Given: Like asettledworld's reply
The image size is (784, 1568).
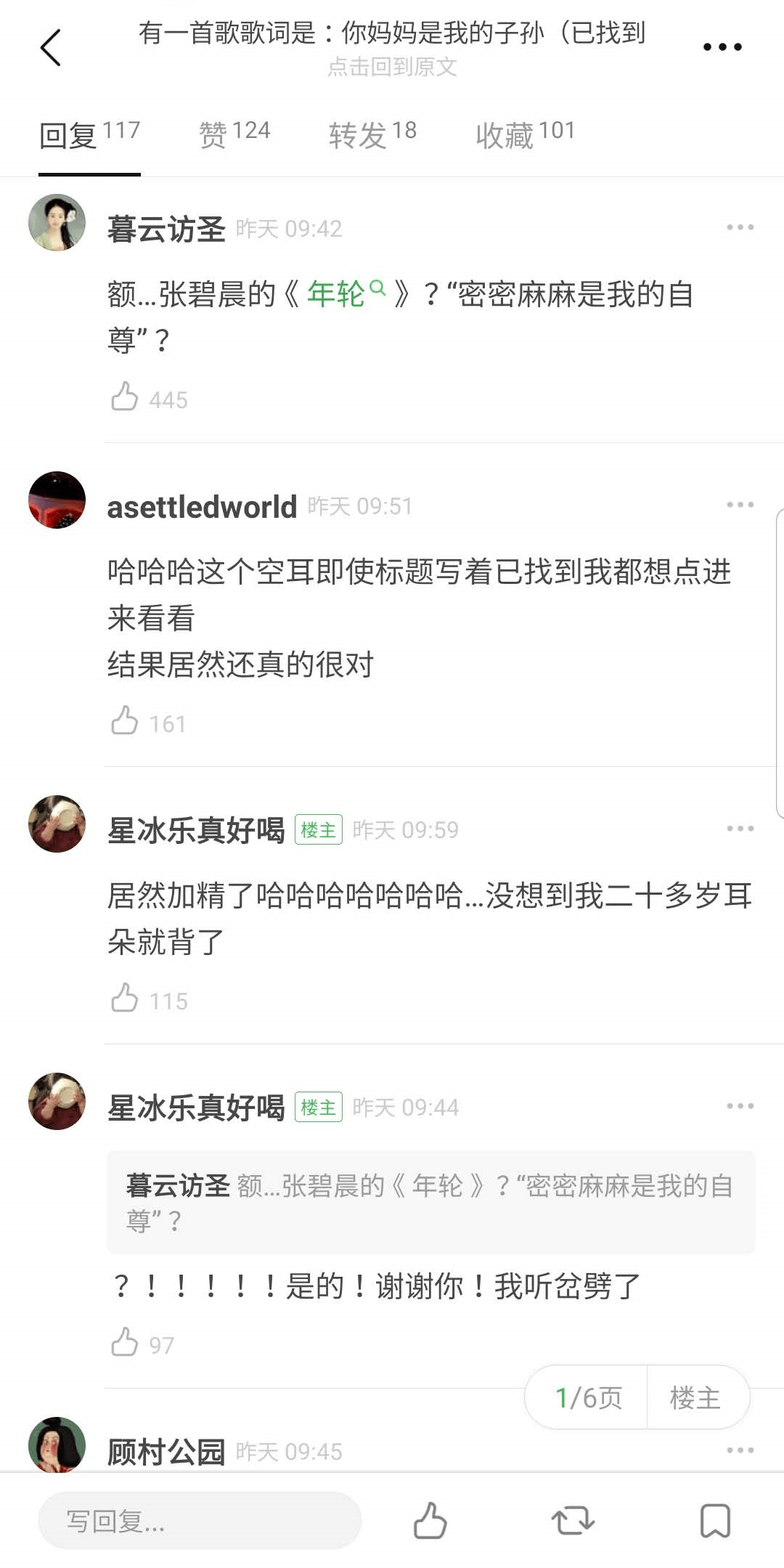Looking at the screenshot, I should [125, 721].
